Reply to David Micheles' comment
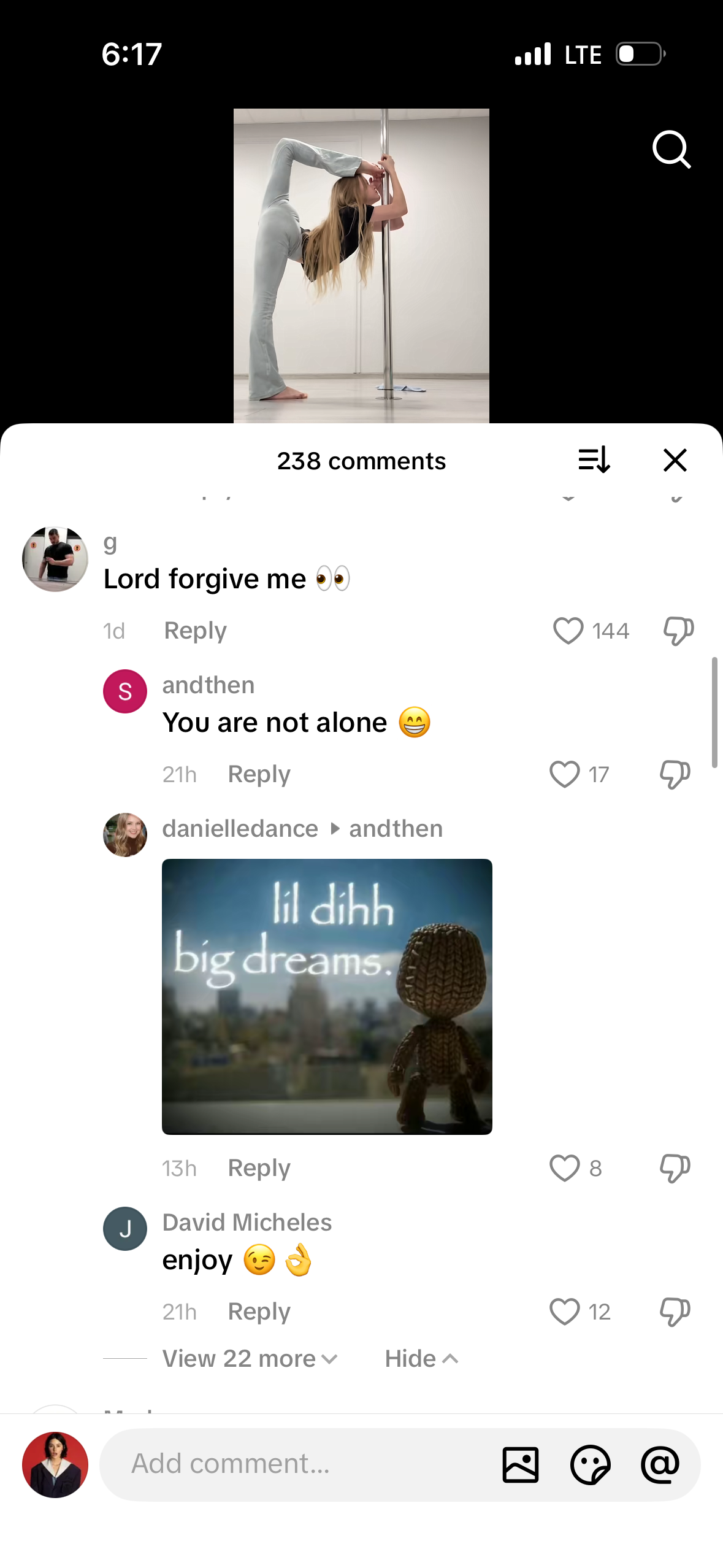723x1568 pixels. [x=259, y=1312]
